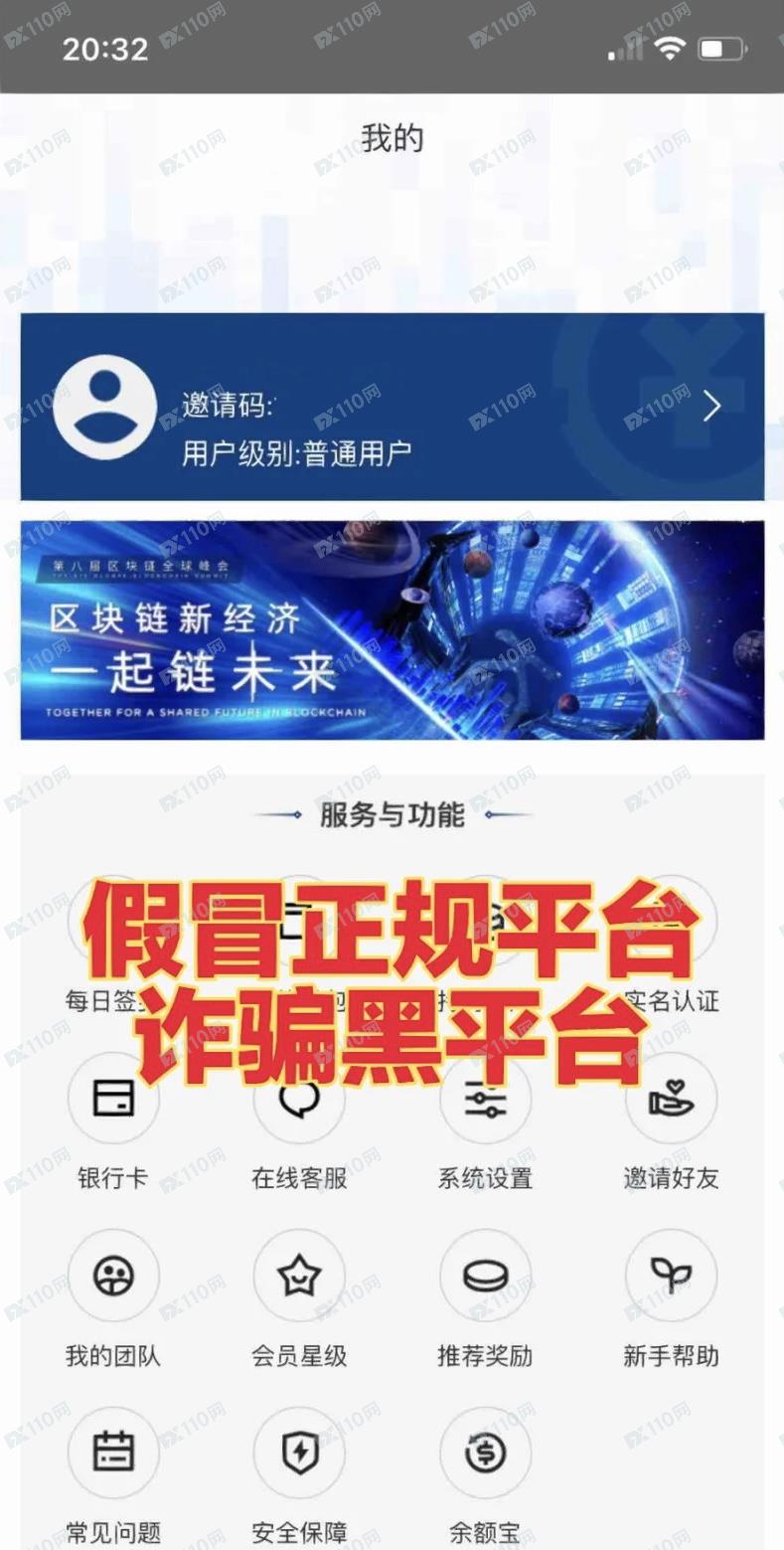Image resolution: width=784 pixels, height=1550 pixels.
Task: Select 邀请好友 to invite friends
Action: [x=671, y=1100]
